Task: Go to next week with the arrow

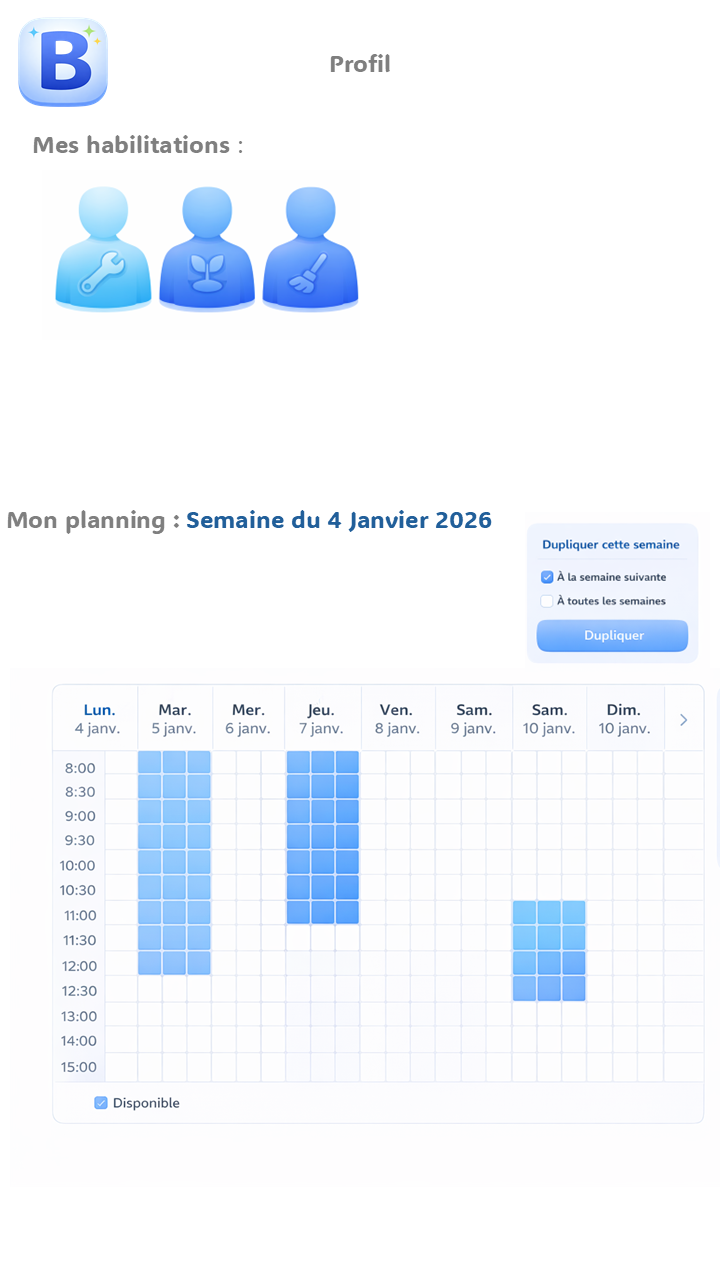Action: click(684, 719)
